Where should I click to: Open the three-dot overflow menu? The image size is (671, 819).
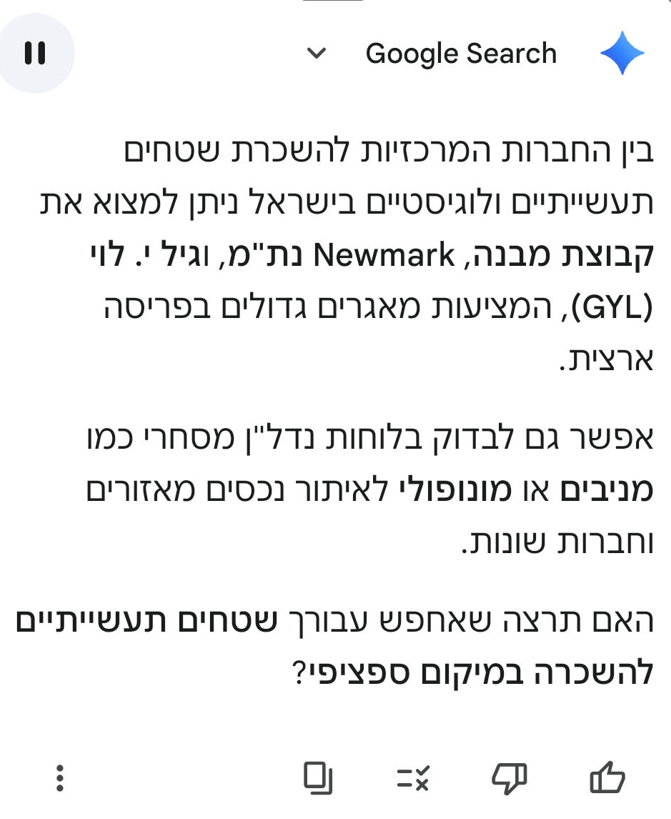coord(61,777)
